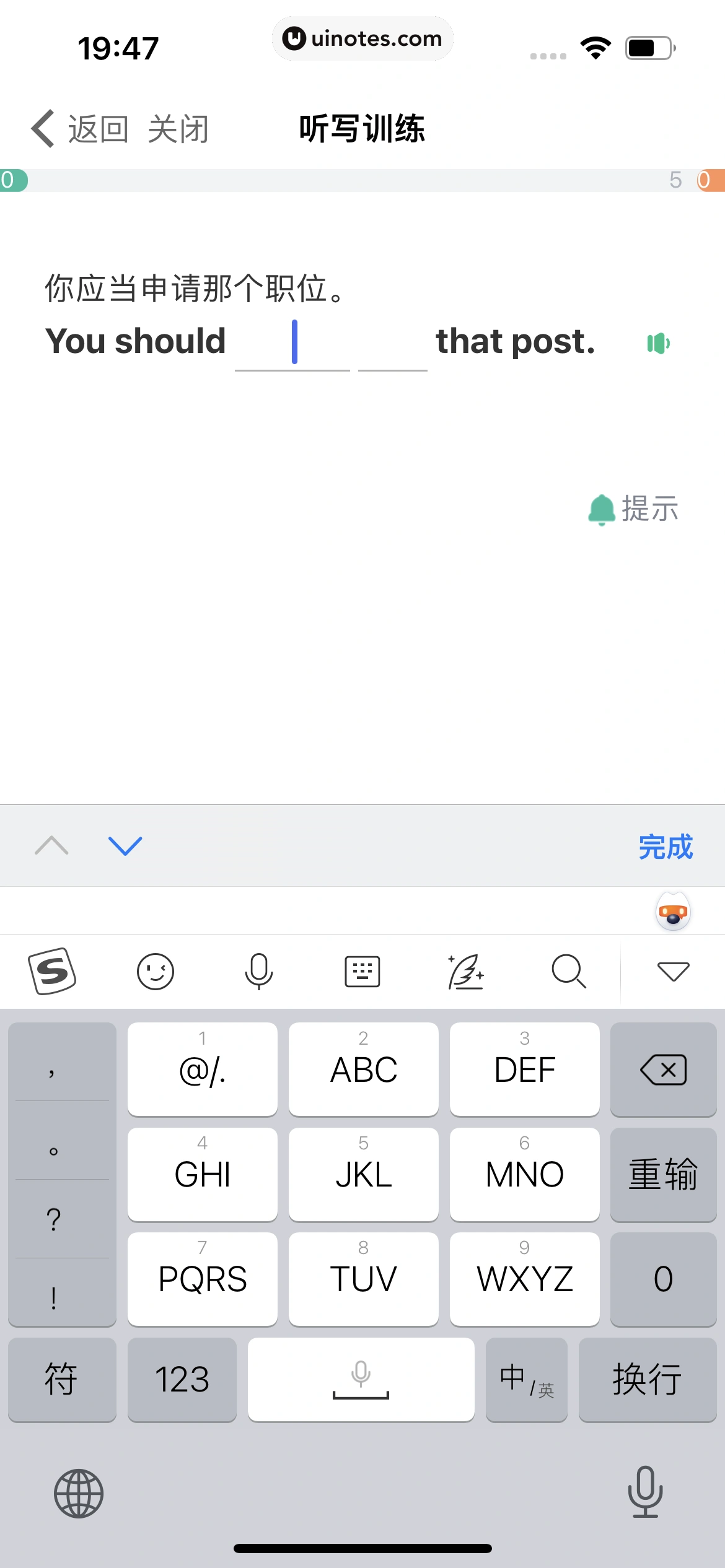Toggle 中/英 language input key
This screenshot has width=725, height=1568.
click(x=526, y=1380)
